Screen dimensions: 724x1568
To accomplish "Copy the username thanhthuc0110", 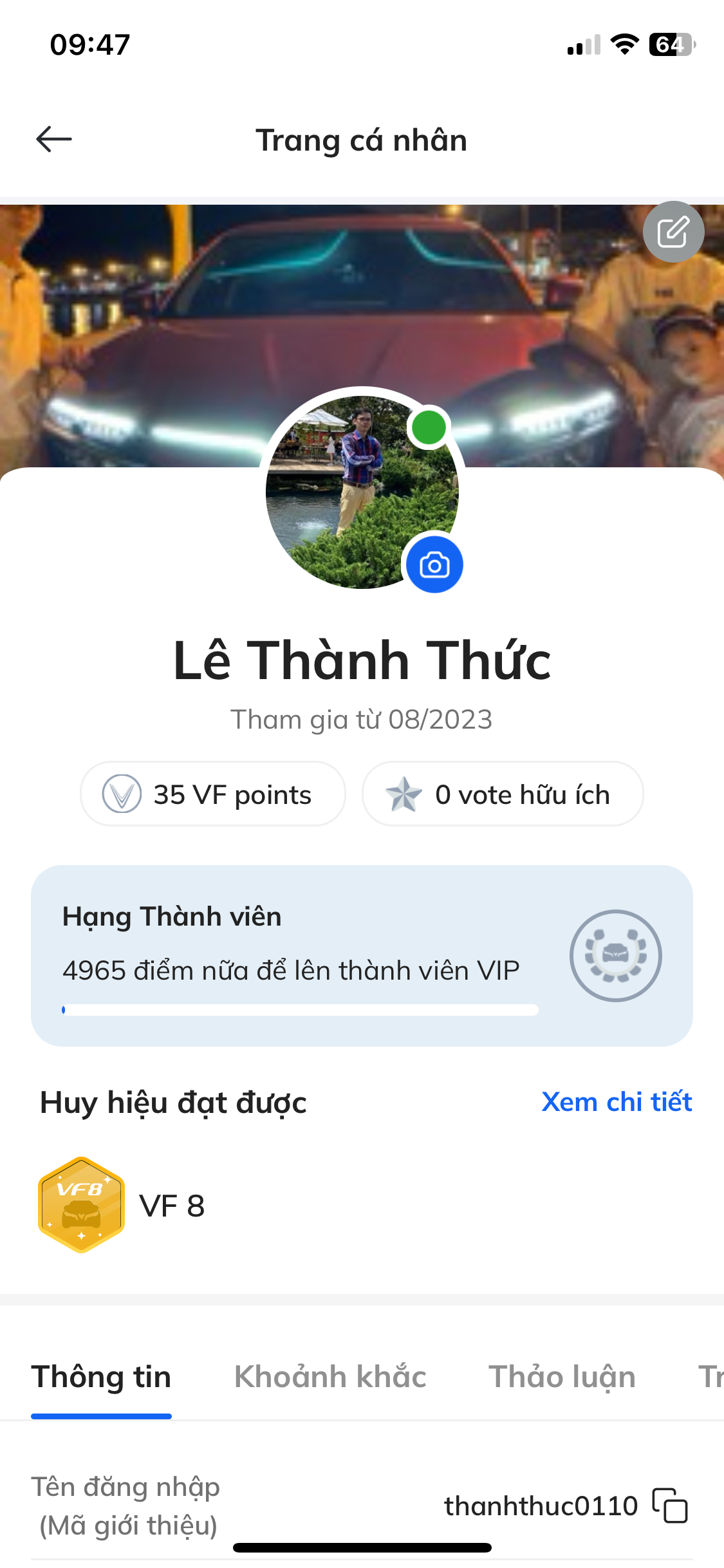I will click(670, 1506).
